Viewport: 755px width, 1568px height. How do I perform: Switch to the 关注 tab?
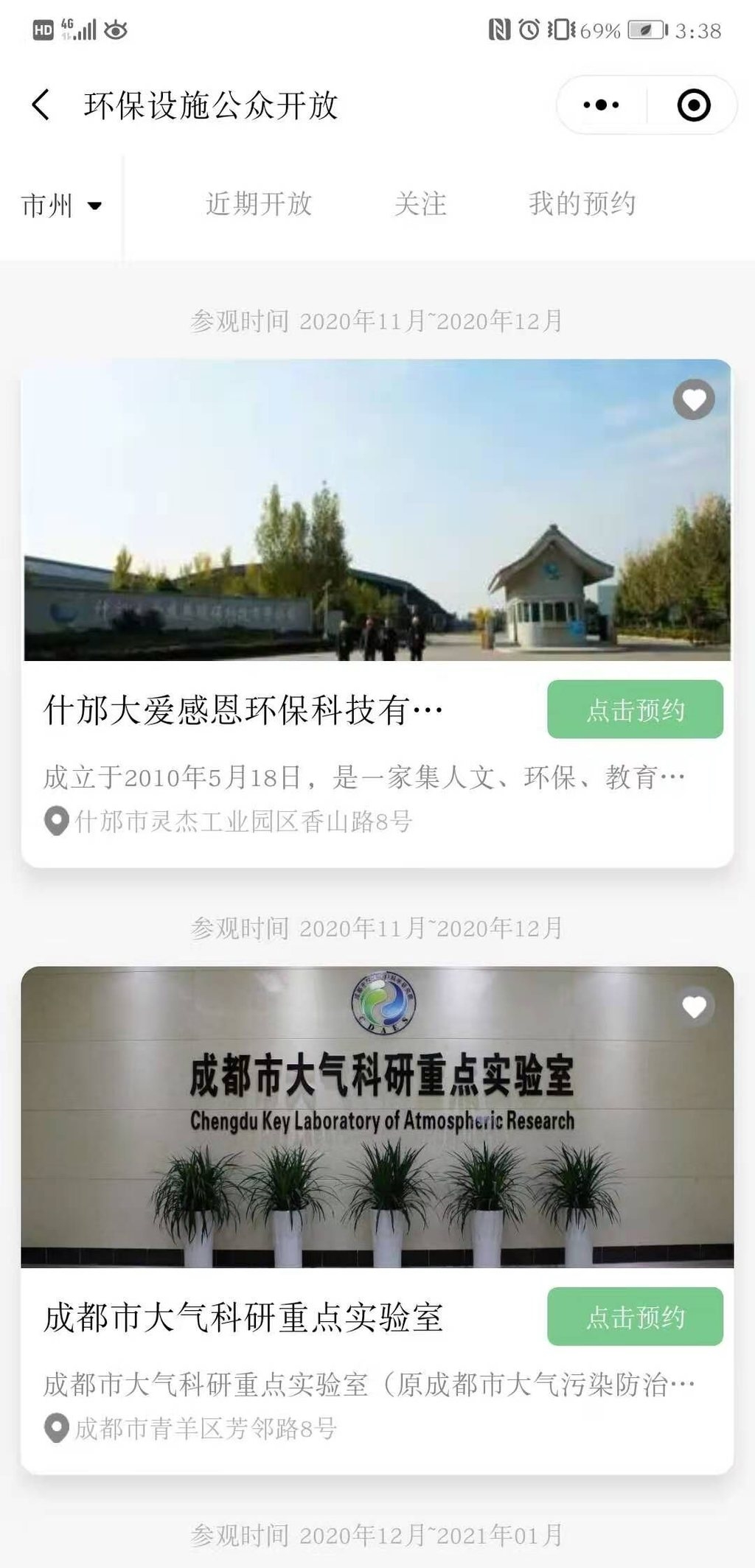coord(420,203)
